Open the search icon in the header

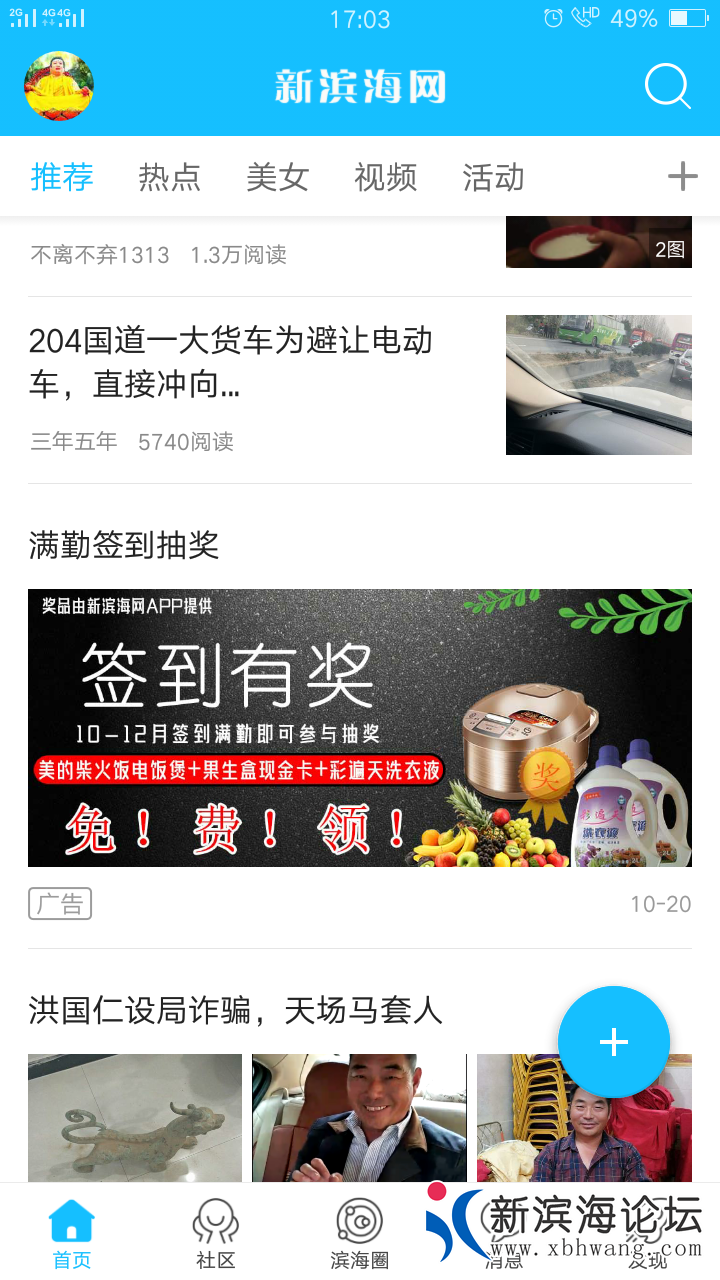[667, 87]
